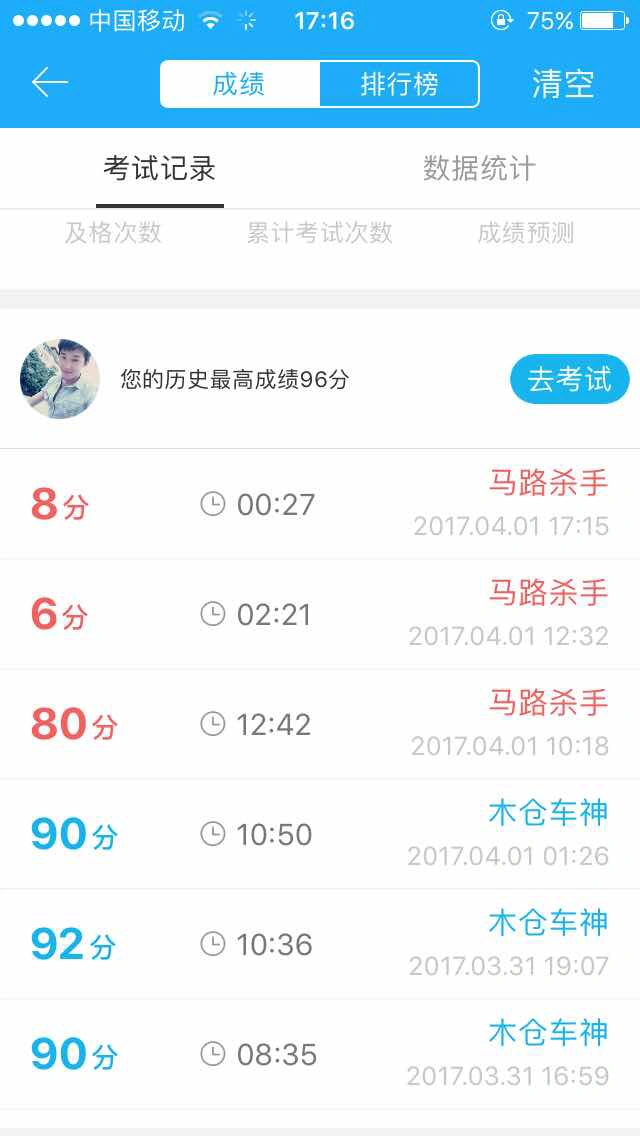Go back using the arrow icon

pyautogui.click(x=49, y=83)
